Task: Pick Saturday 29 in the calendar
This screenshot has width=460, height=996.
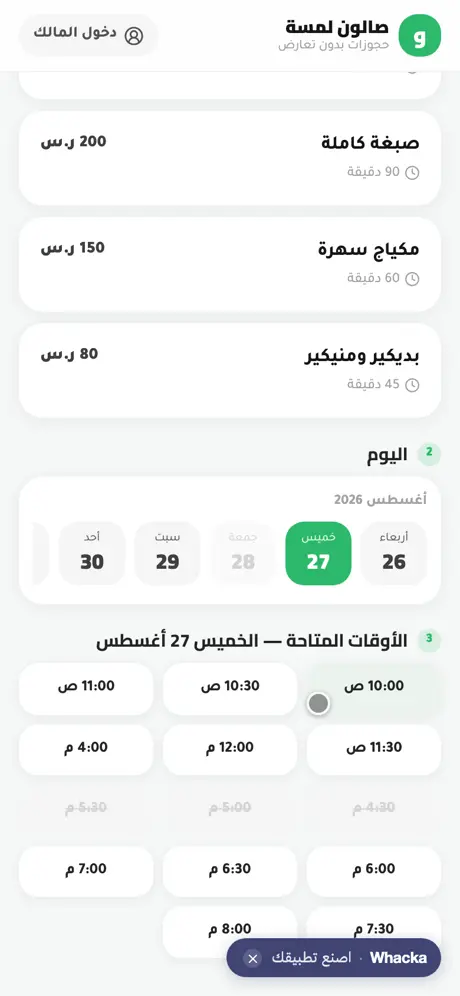Action: point(167,553)
